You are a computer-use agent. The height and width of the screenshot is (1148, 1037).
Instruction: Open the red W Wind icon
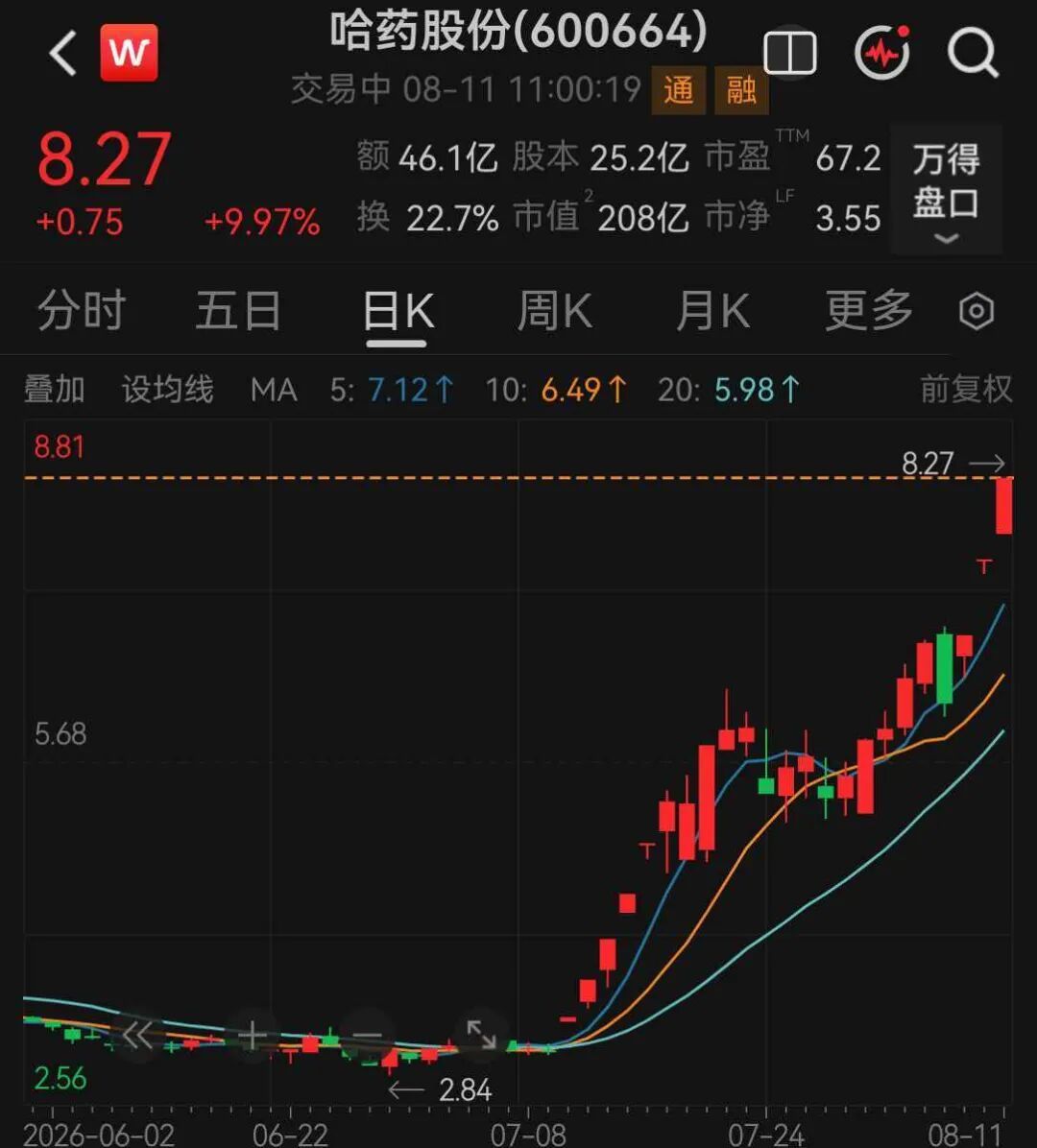[129, 53]
